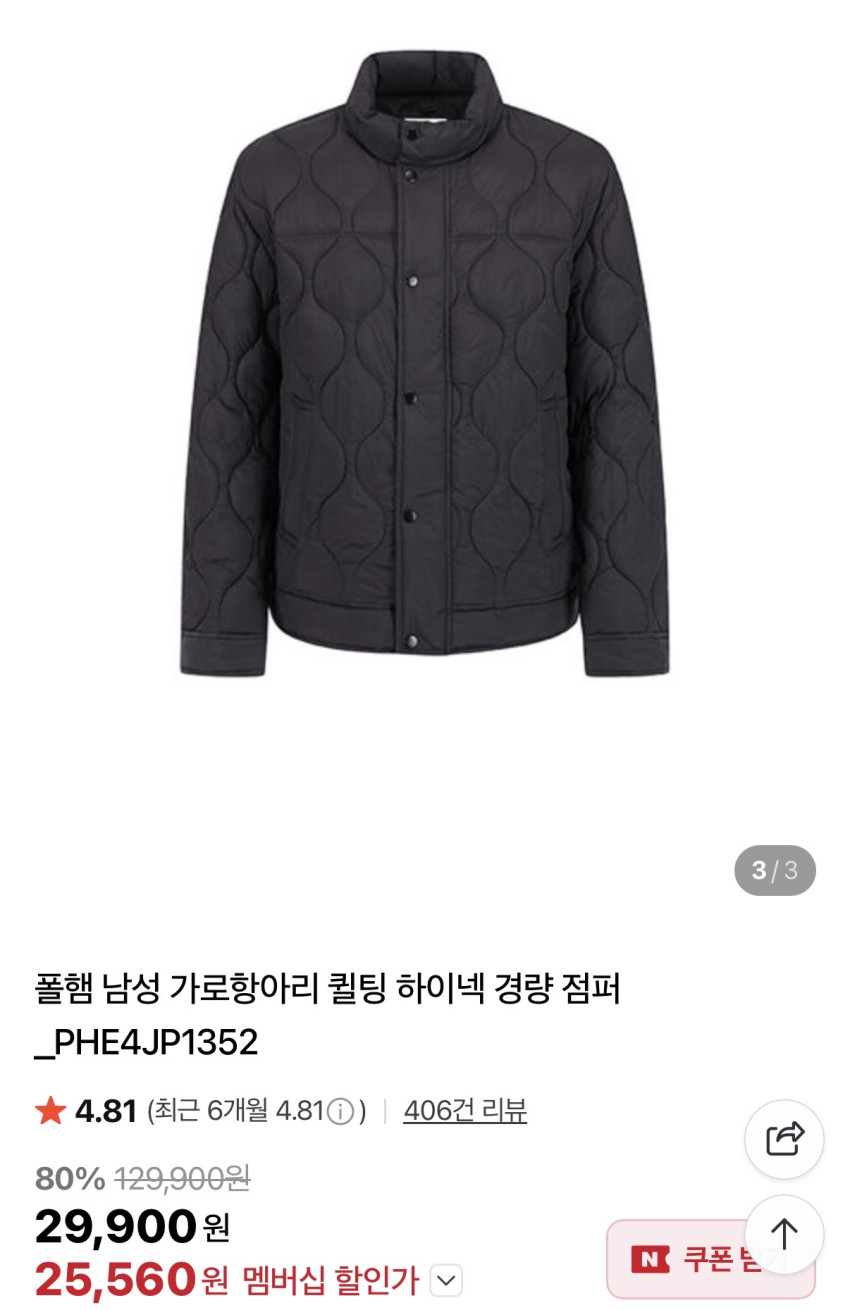This screenshot has height=1310, width=850.
Task: Expand the 멤버십 할인가 dropdown
Action: 446,1279
